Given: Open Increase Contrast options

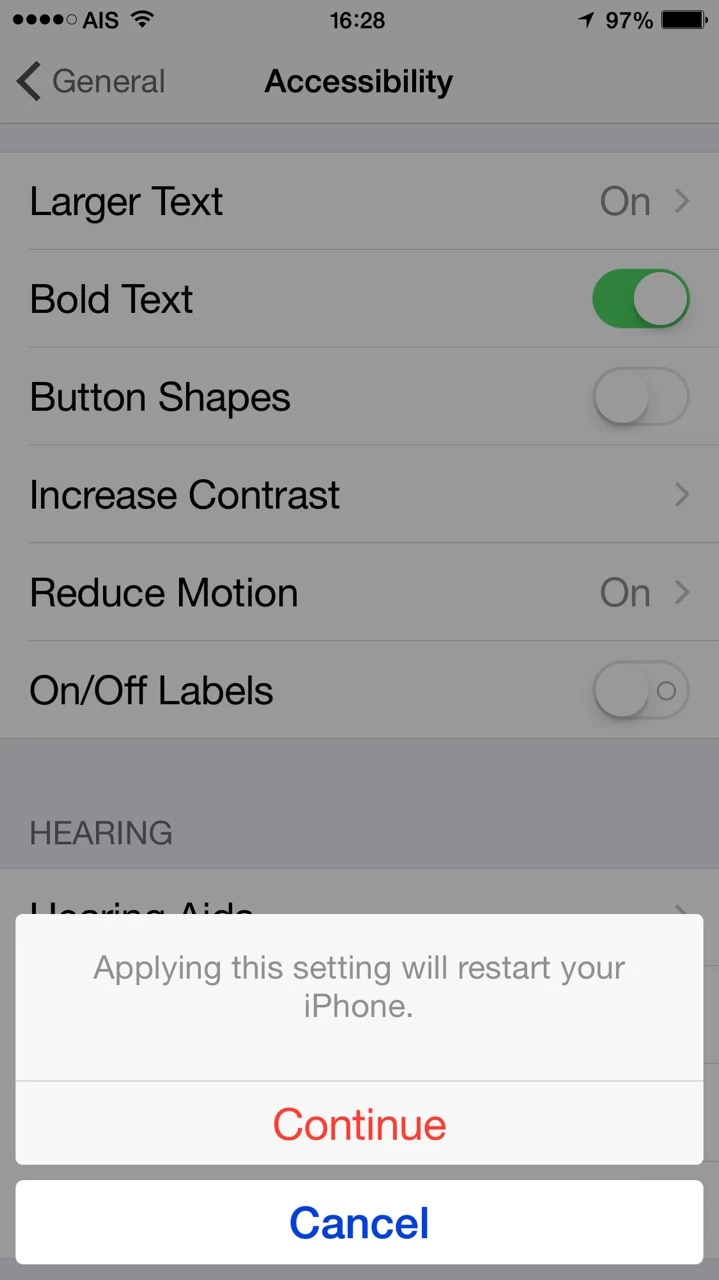Looking at the screenshot, I should pyautogui.click(x=359, y=494).
